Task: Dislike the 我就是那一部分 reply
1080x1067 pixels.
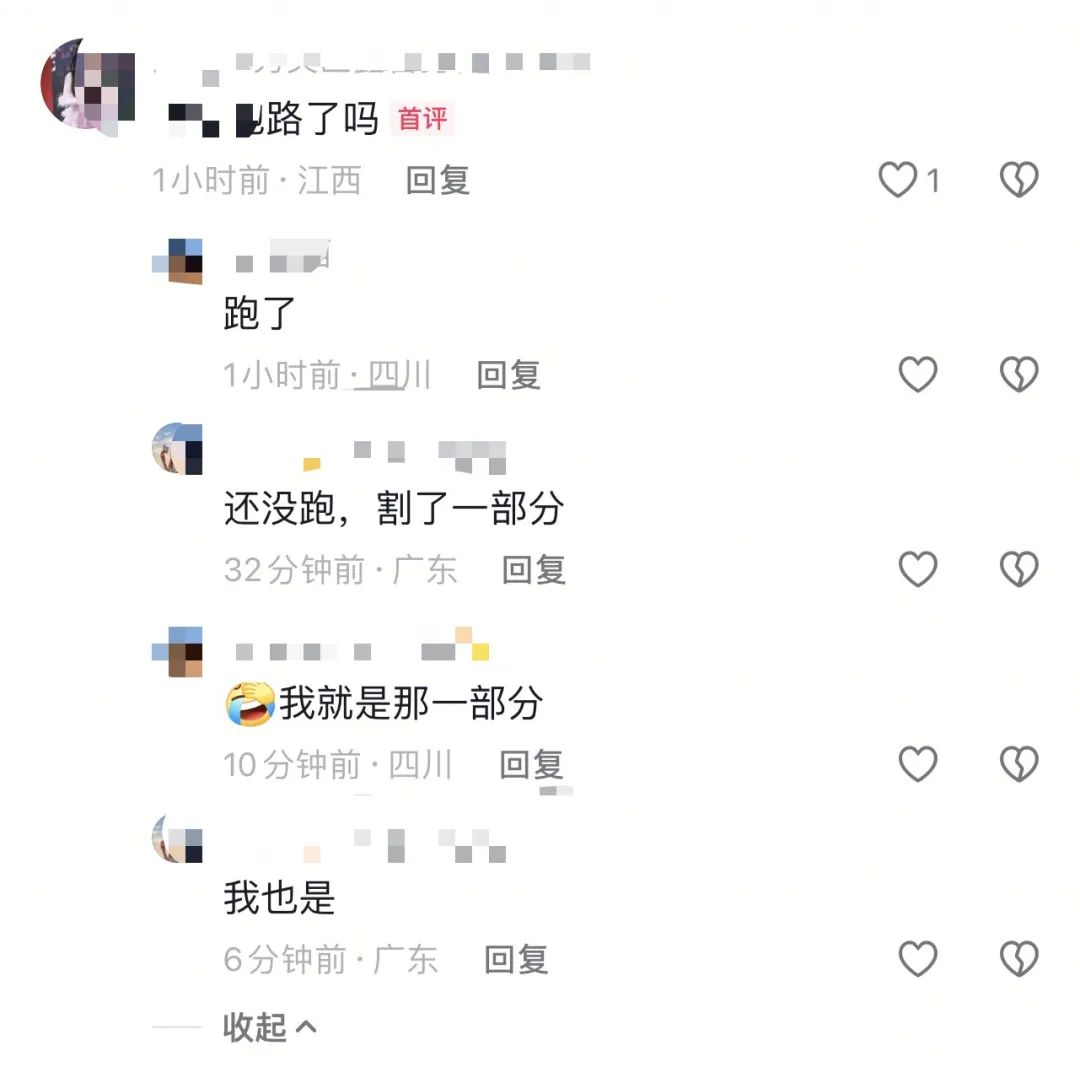Action: click(1019, 765)
